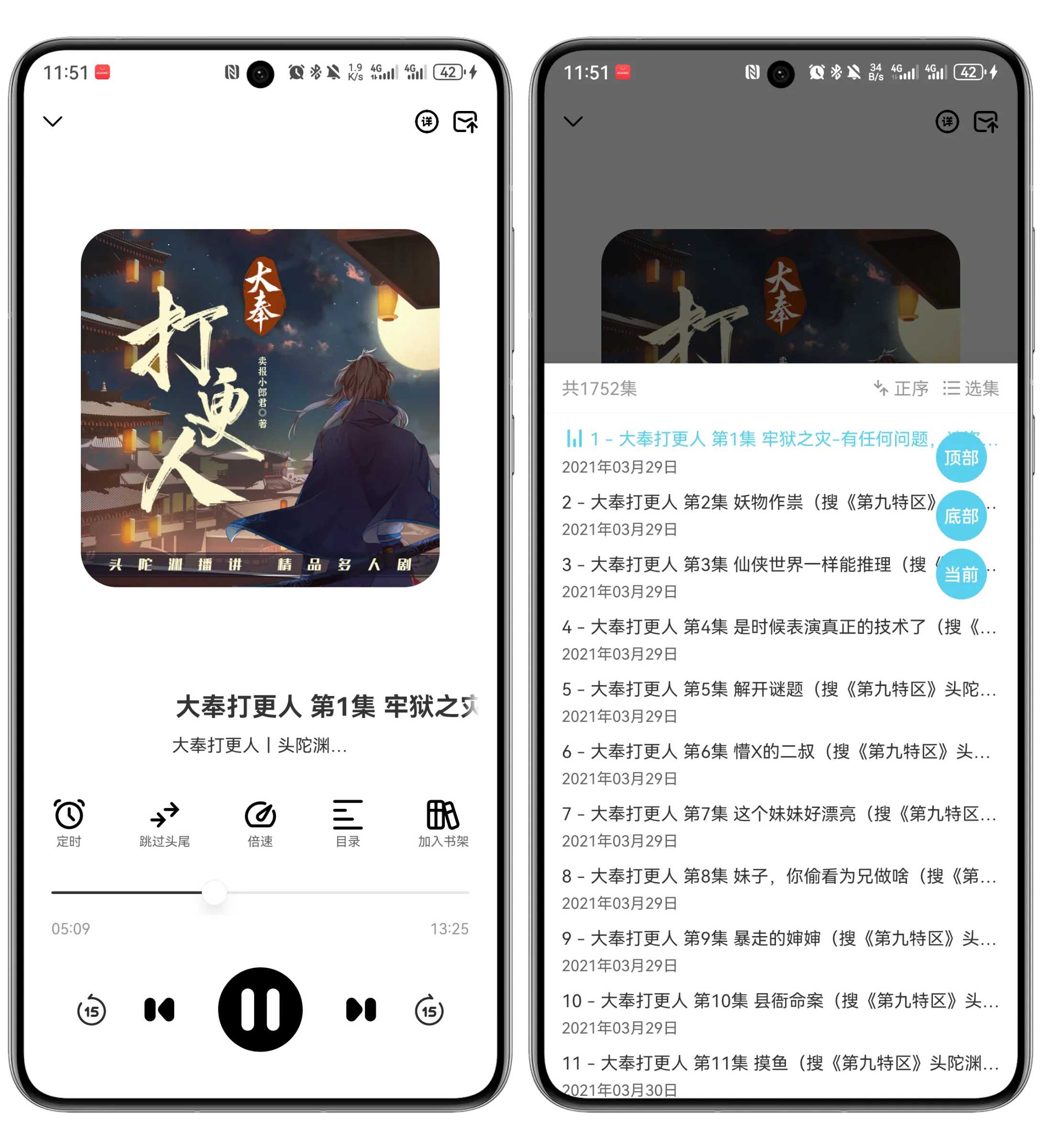Skip forward 15 seconds
The width and height of the screenshot is (1041, 1148).
pyautogui.click(x=430, y=1011)
